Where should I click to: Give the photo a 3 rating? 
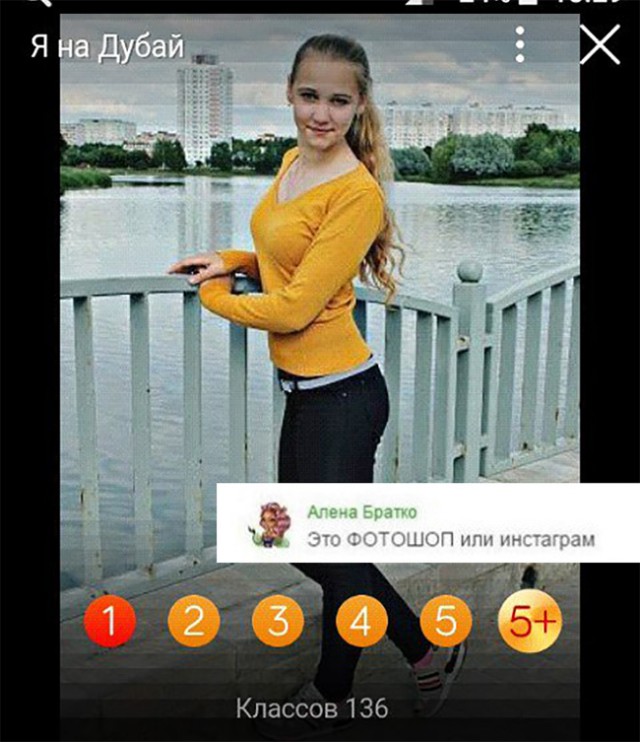(x=277, y=623)
